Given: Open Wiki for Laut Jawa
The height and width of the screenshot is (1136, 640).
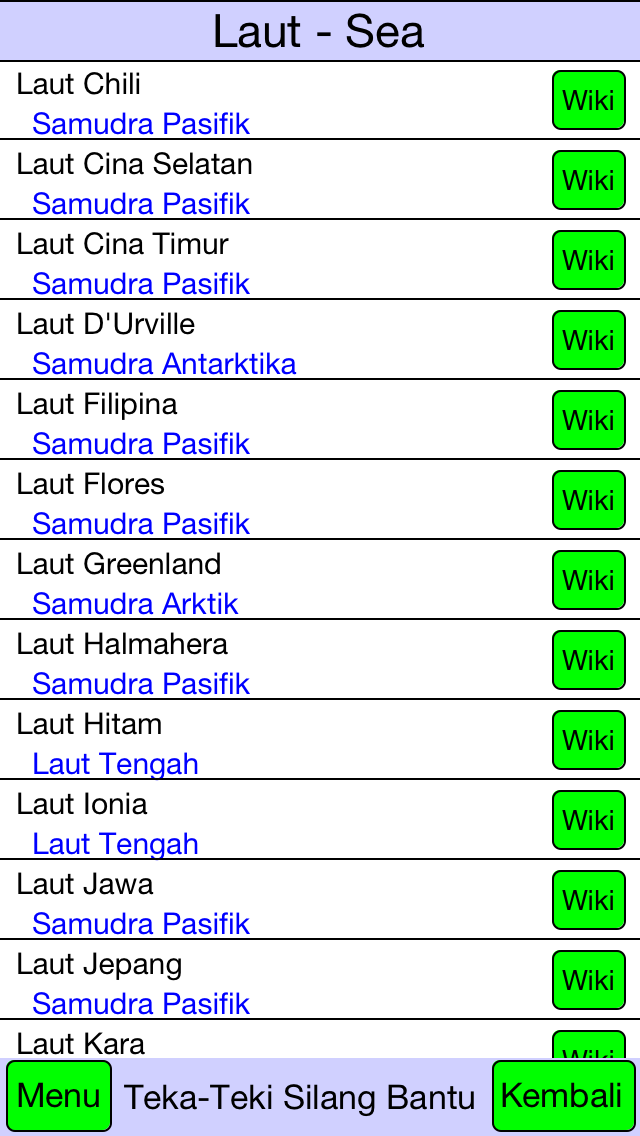Looking at the screenshot, I should click(x=589, y=901).
